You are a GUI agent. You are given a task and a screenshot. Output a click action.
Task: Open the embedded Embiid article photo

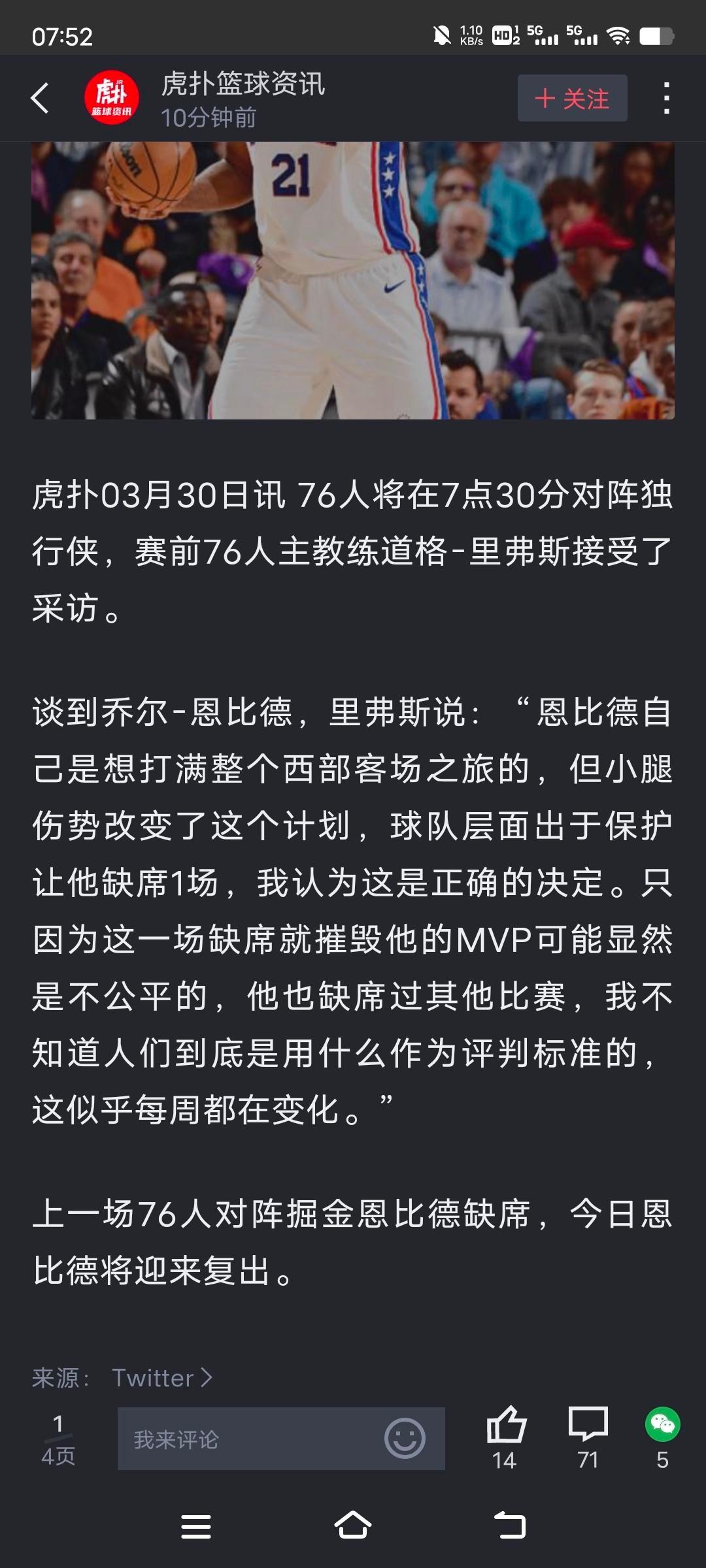click(353, 280)
